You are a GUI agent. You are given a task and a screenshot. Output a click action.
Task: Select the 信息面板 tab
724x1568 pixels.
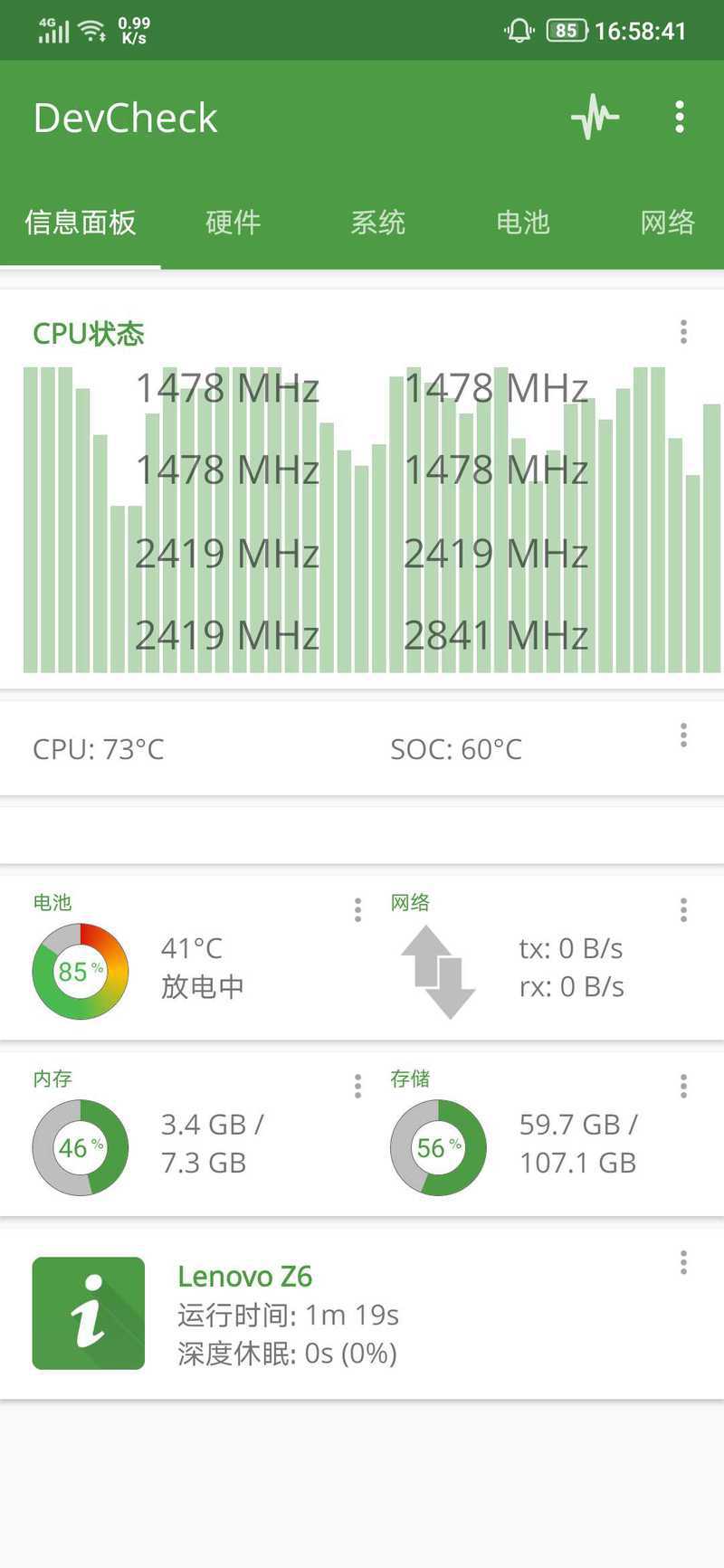pyautogui.click(x=81, y=223)
